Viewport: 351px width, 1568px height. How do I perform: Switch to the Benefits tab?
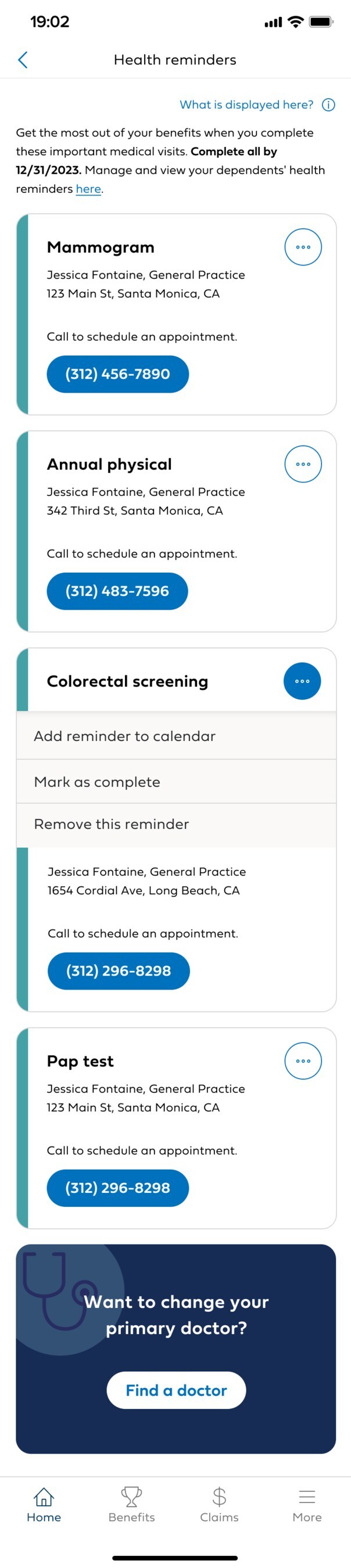(131, 1504)
